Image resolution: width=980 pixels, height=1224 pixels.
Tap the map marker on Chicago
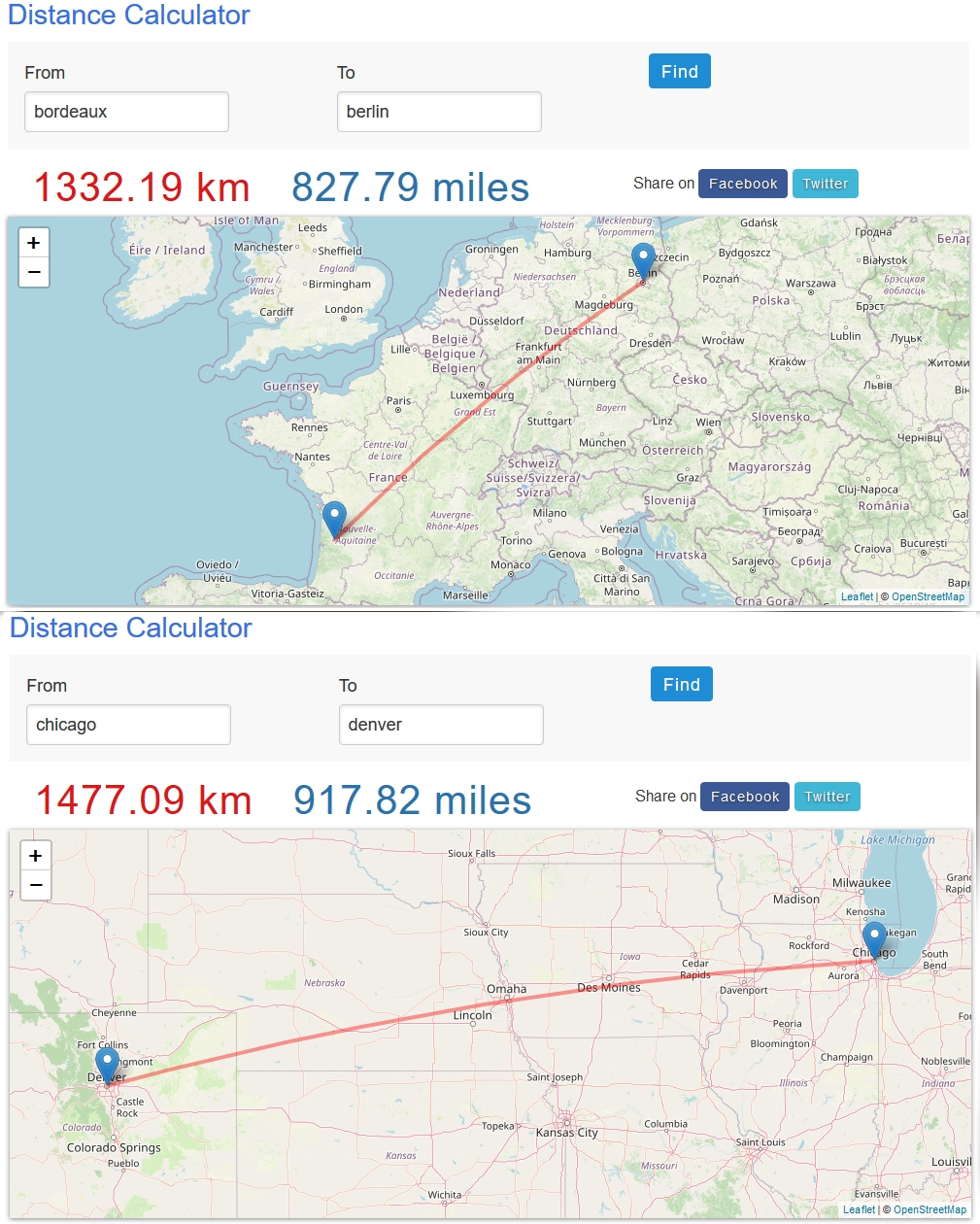874,939
